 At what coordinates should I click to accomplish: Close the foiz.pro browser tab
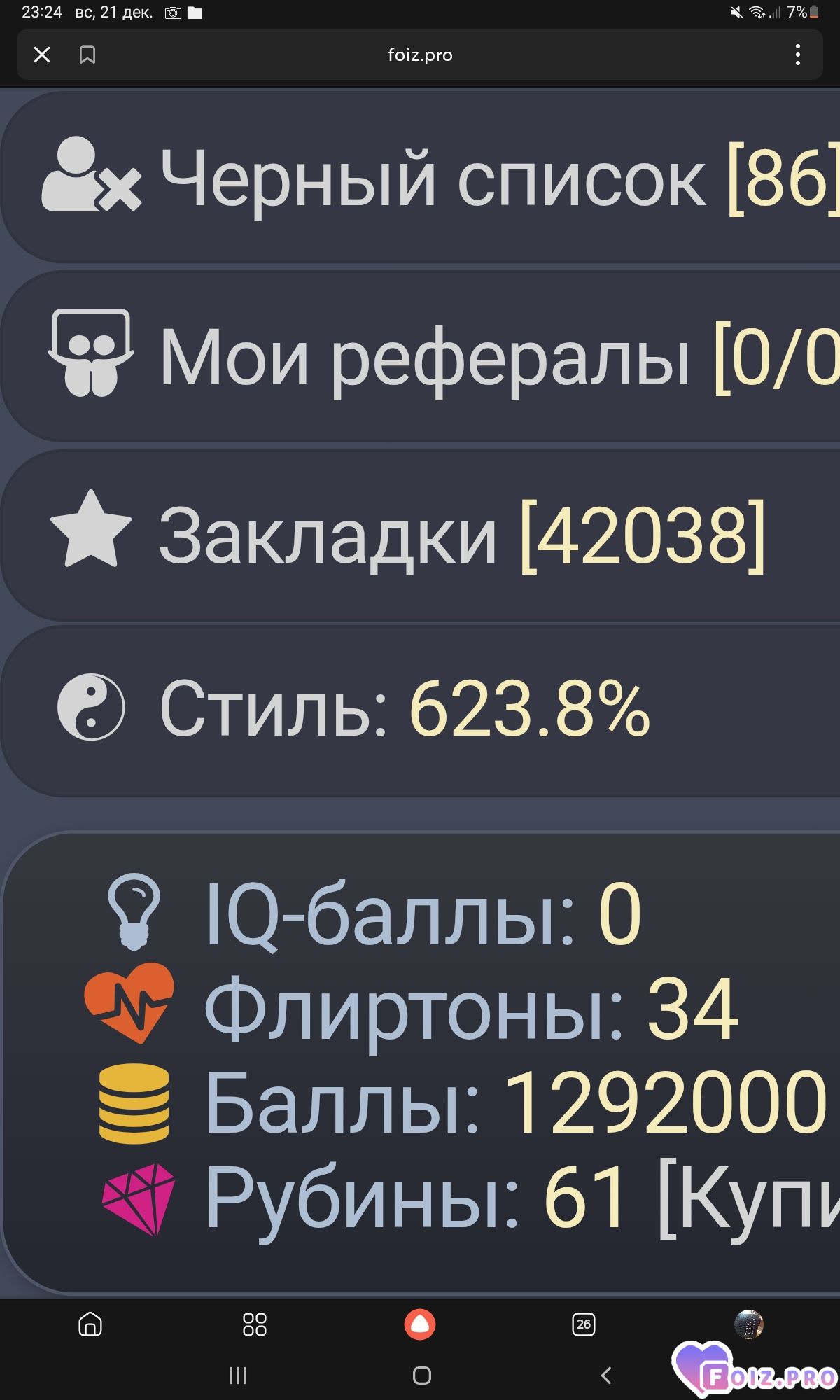point(42,55)
